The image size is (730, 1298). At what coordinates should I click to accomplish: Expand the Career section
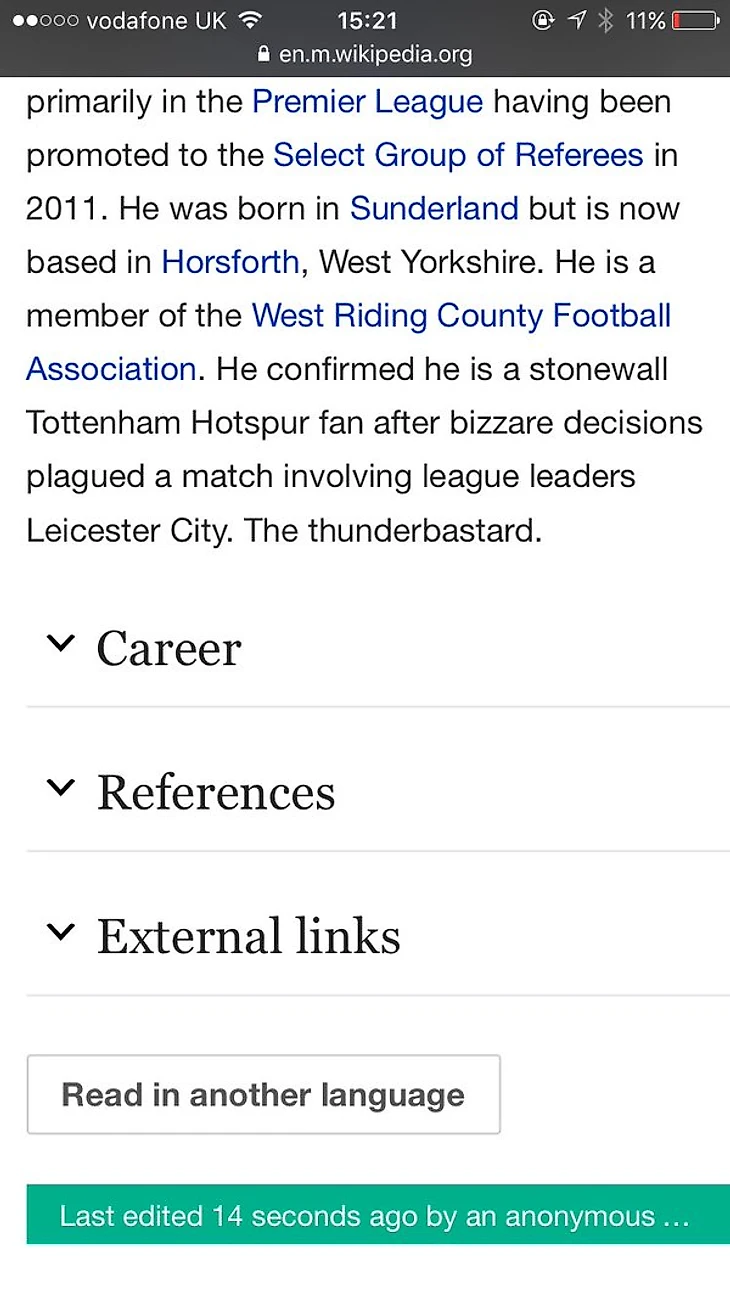[x=168, y=649]
